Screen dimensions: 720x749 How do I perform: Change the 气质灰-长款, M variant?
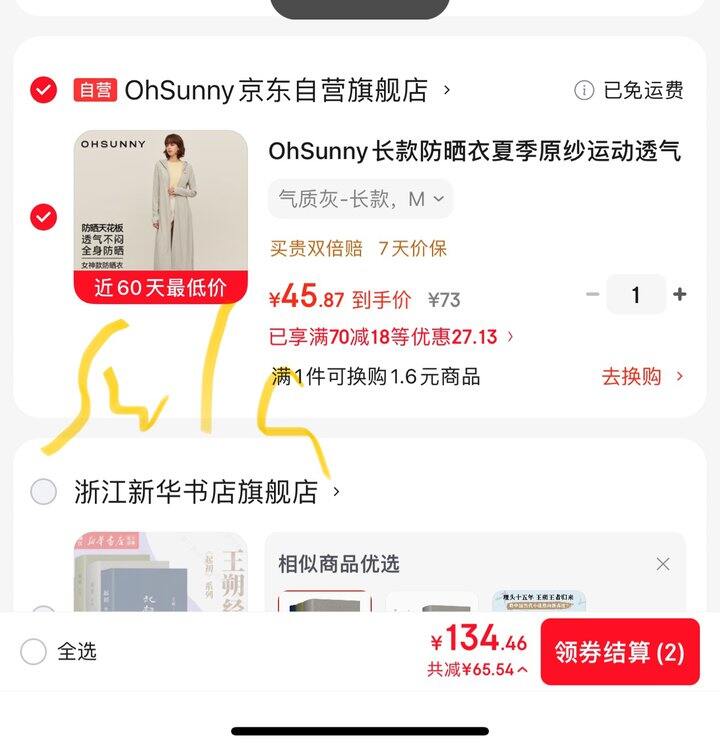[360, 199]
